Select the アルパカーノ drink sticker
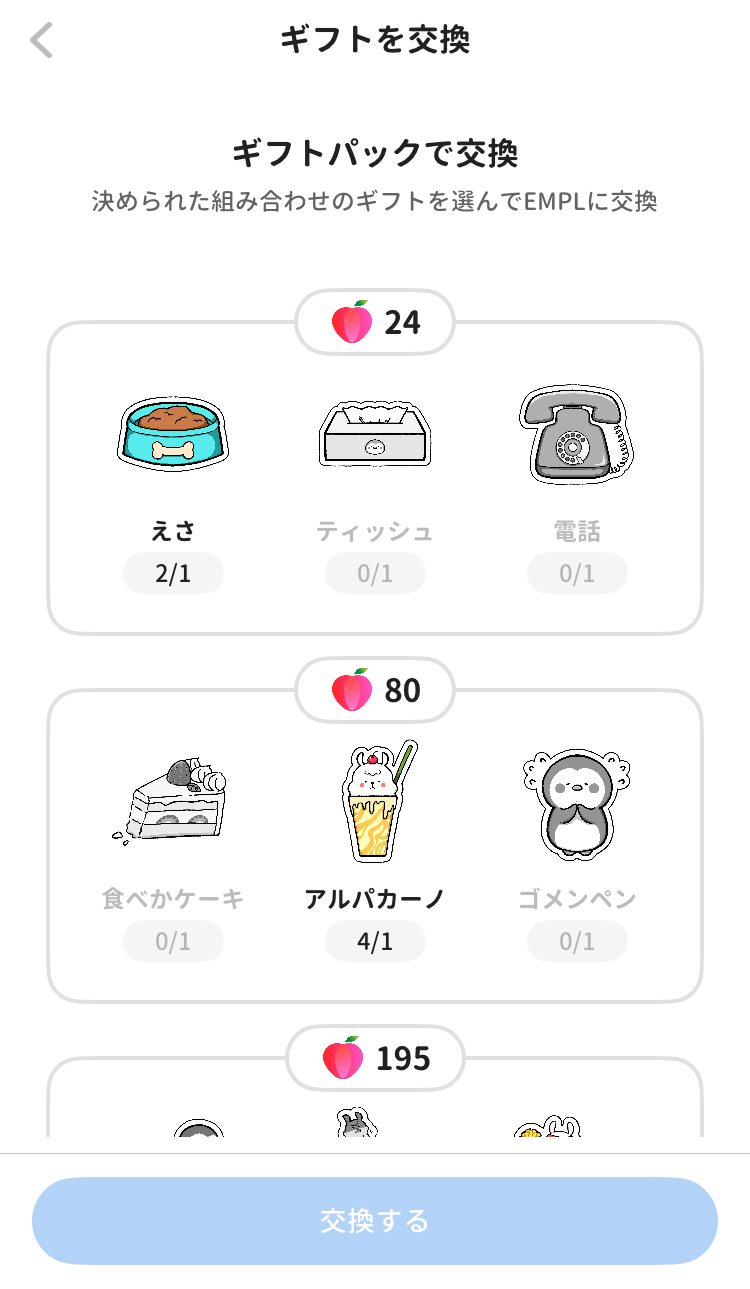The height and width of the screenshot is (1289, 750). click(375, 800)
